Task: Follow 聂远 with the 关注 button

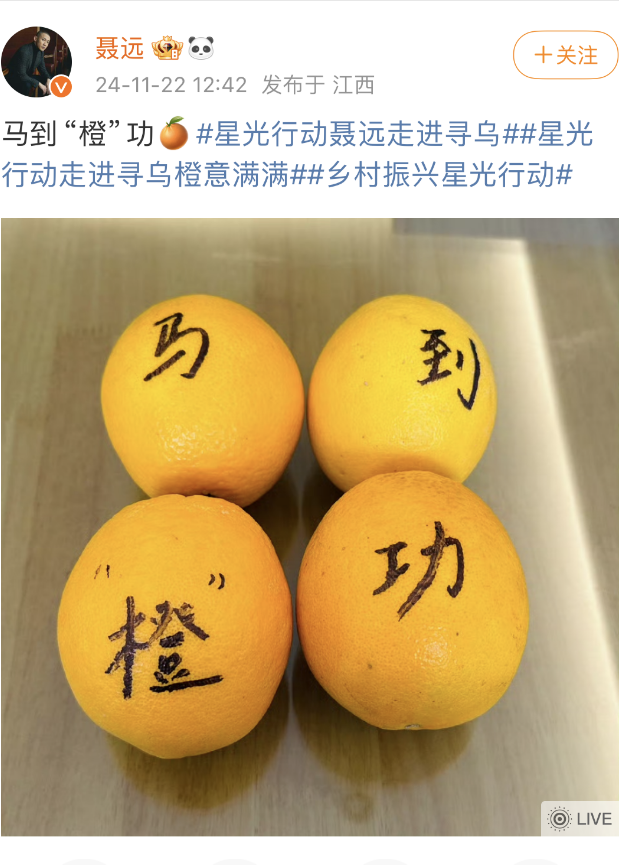Action: pyautogui.click(x=565, y=55)
